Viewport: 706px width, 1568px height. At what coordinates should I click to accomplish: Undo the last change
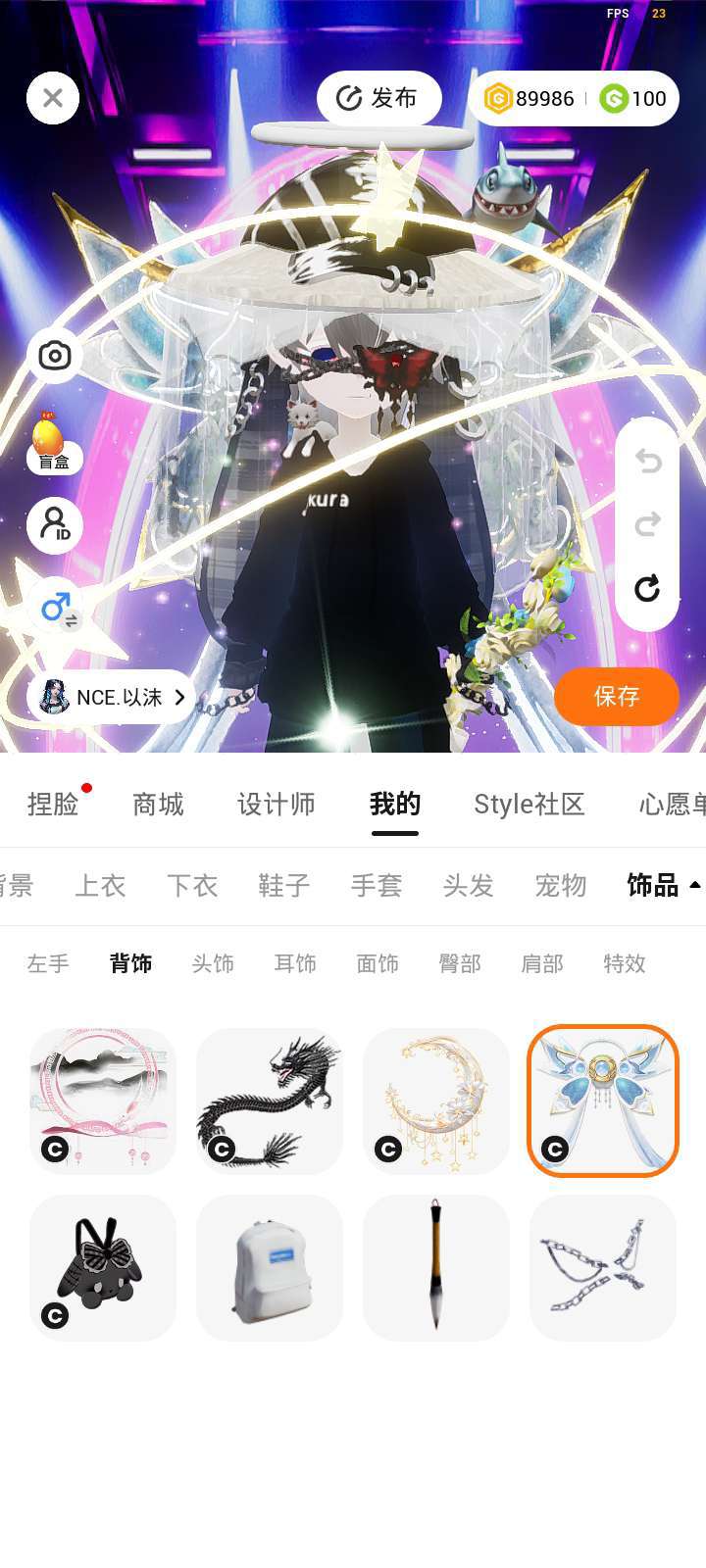pyautogui.click(x=647, y=461)
